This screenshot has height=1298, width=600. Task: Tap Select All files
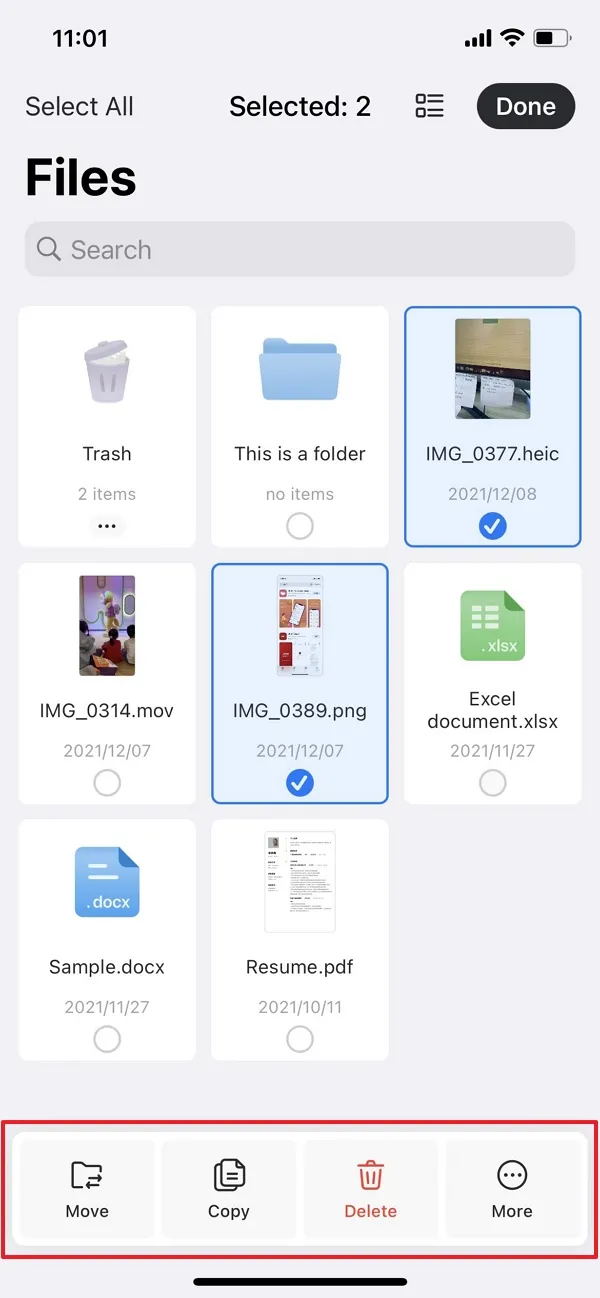pos(79,107)
